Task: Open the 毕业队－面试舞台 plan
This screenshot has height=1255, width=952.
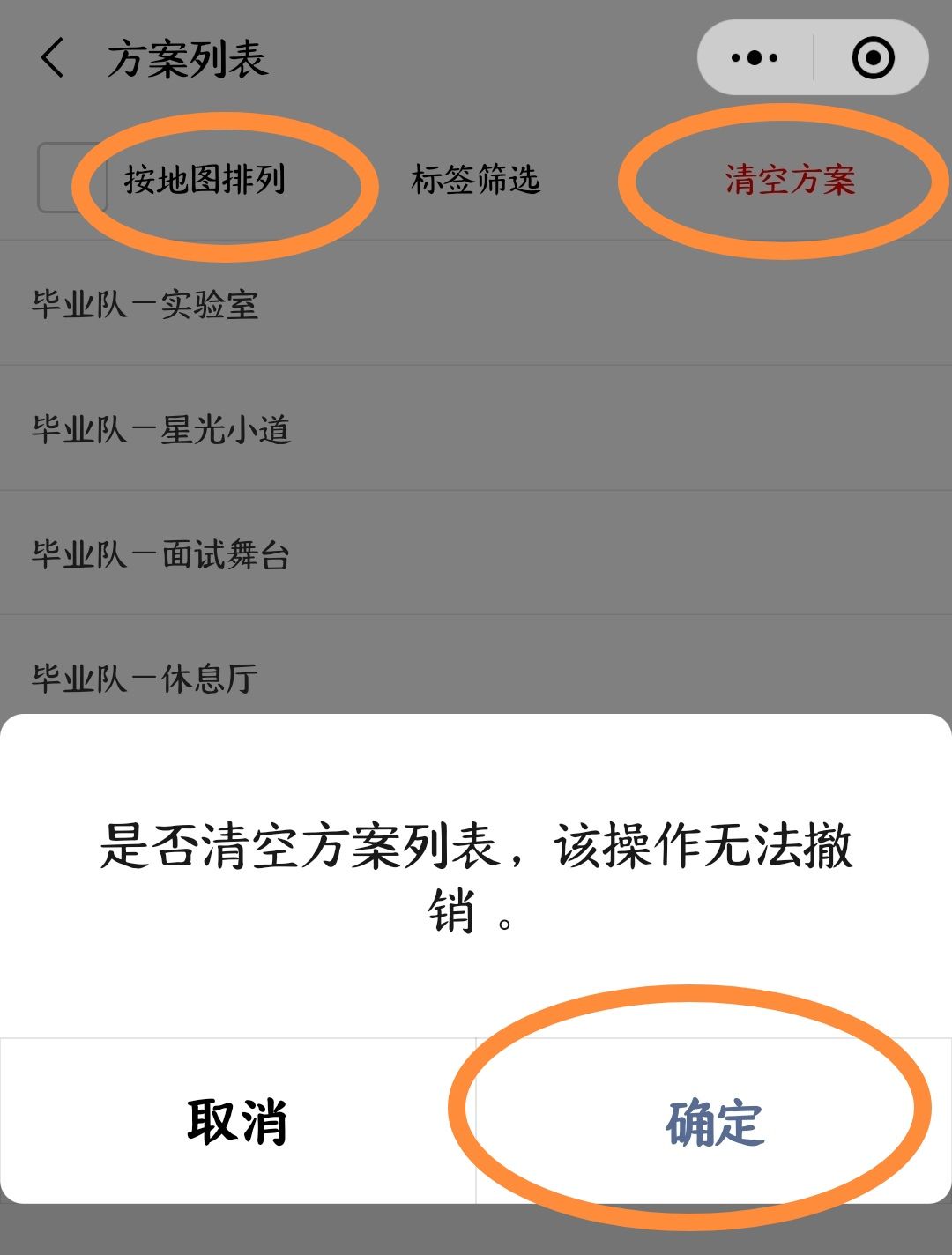Action: 159,553
